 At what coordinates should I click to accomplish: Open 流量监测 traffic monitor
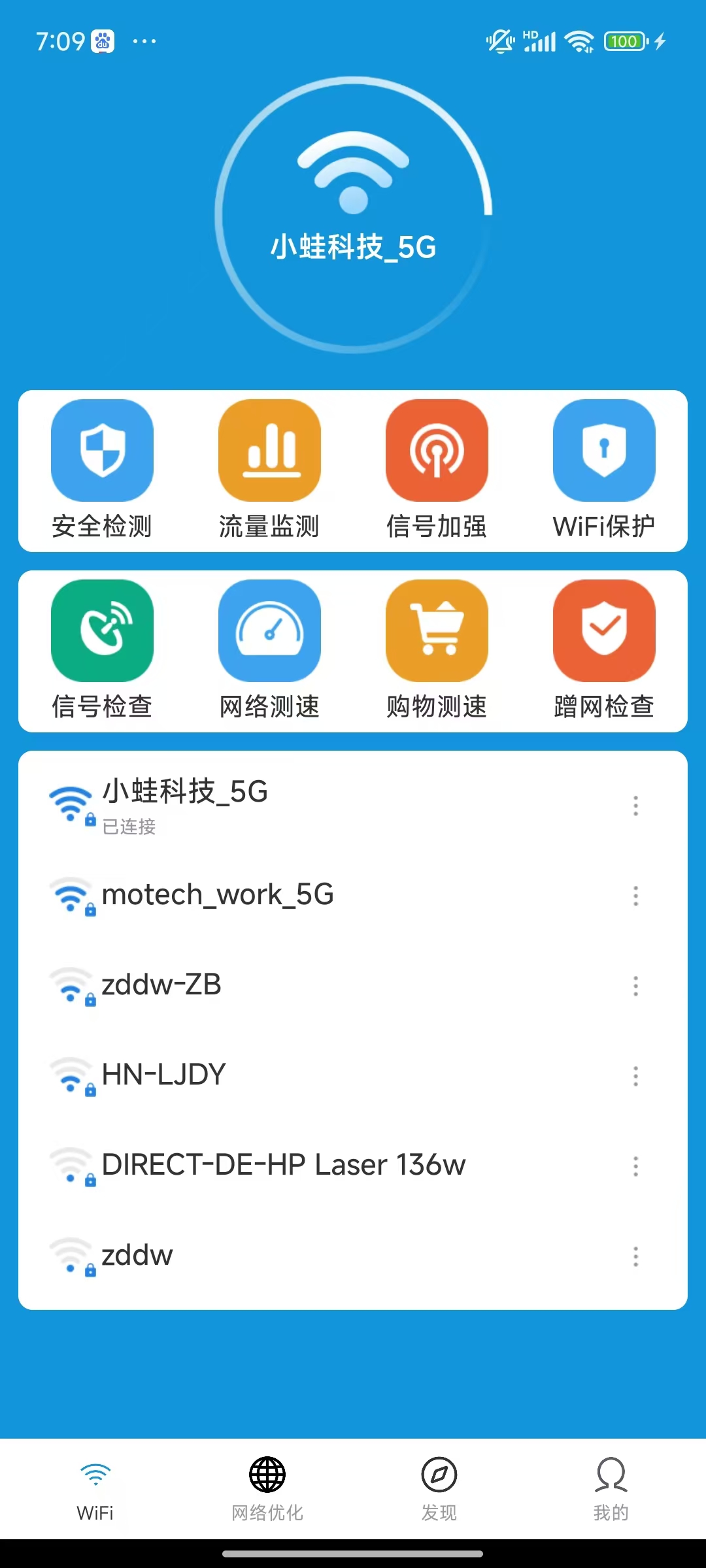point(269,470)
